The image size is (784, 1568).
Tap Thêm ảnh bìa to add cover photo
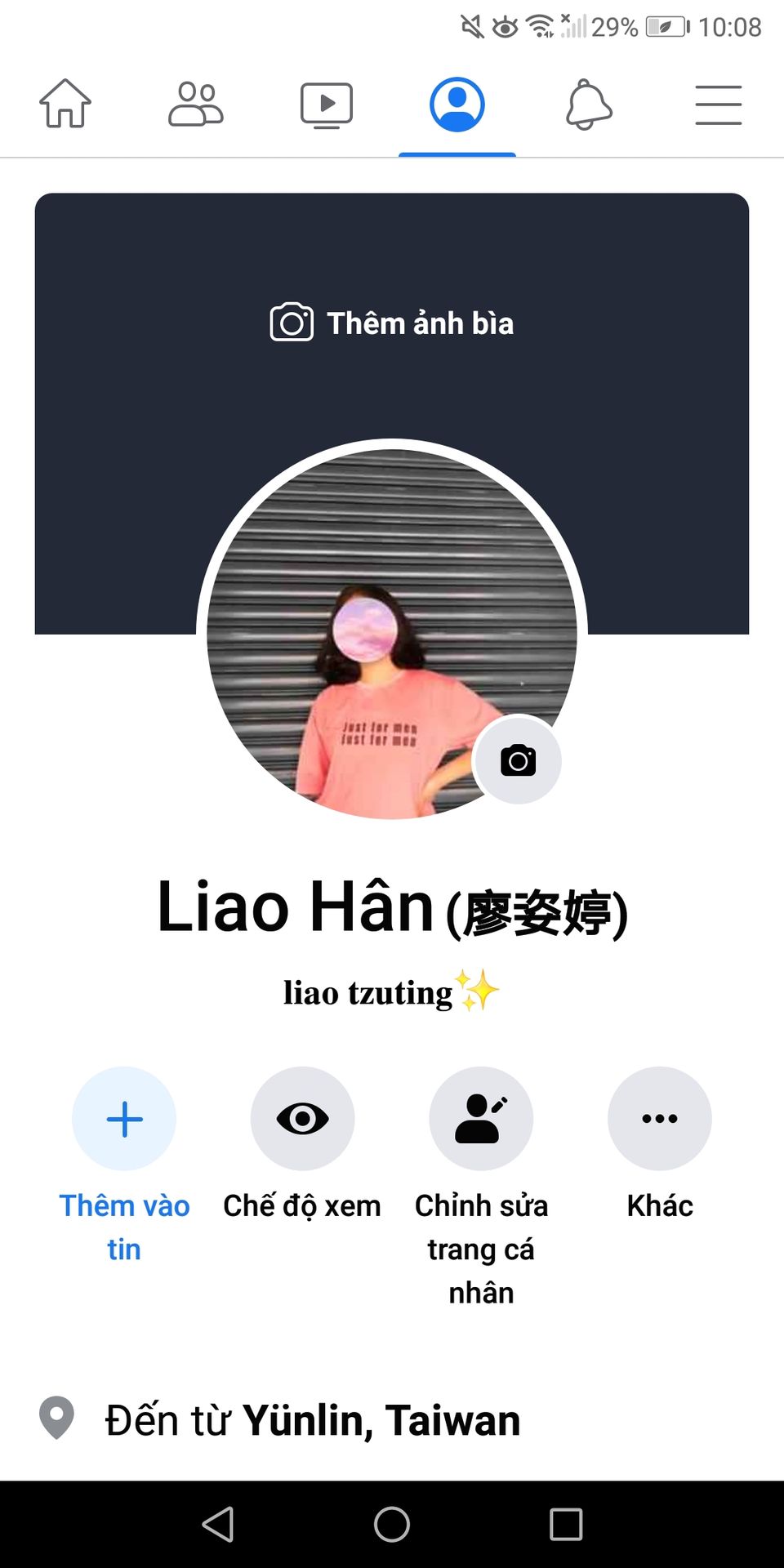point(392,323)
